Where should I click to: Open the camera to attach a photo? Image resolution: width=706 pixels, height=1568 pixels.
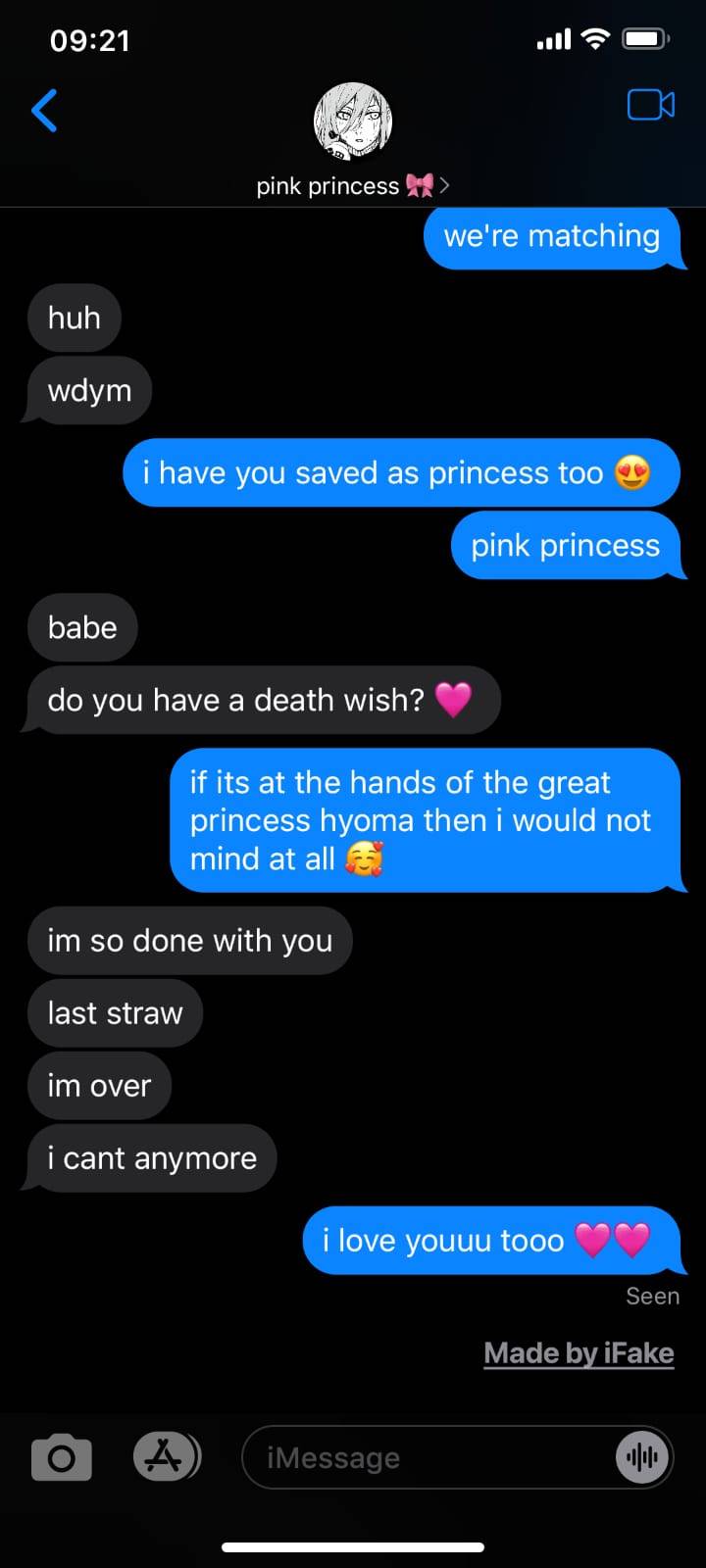point(62,1458)
